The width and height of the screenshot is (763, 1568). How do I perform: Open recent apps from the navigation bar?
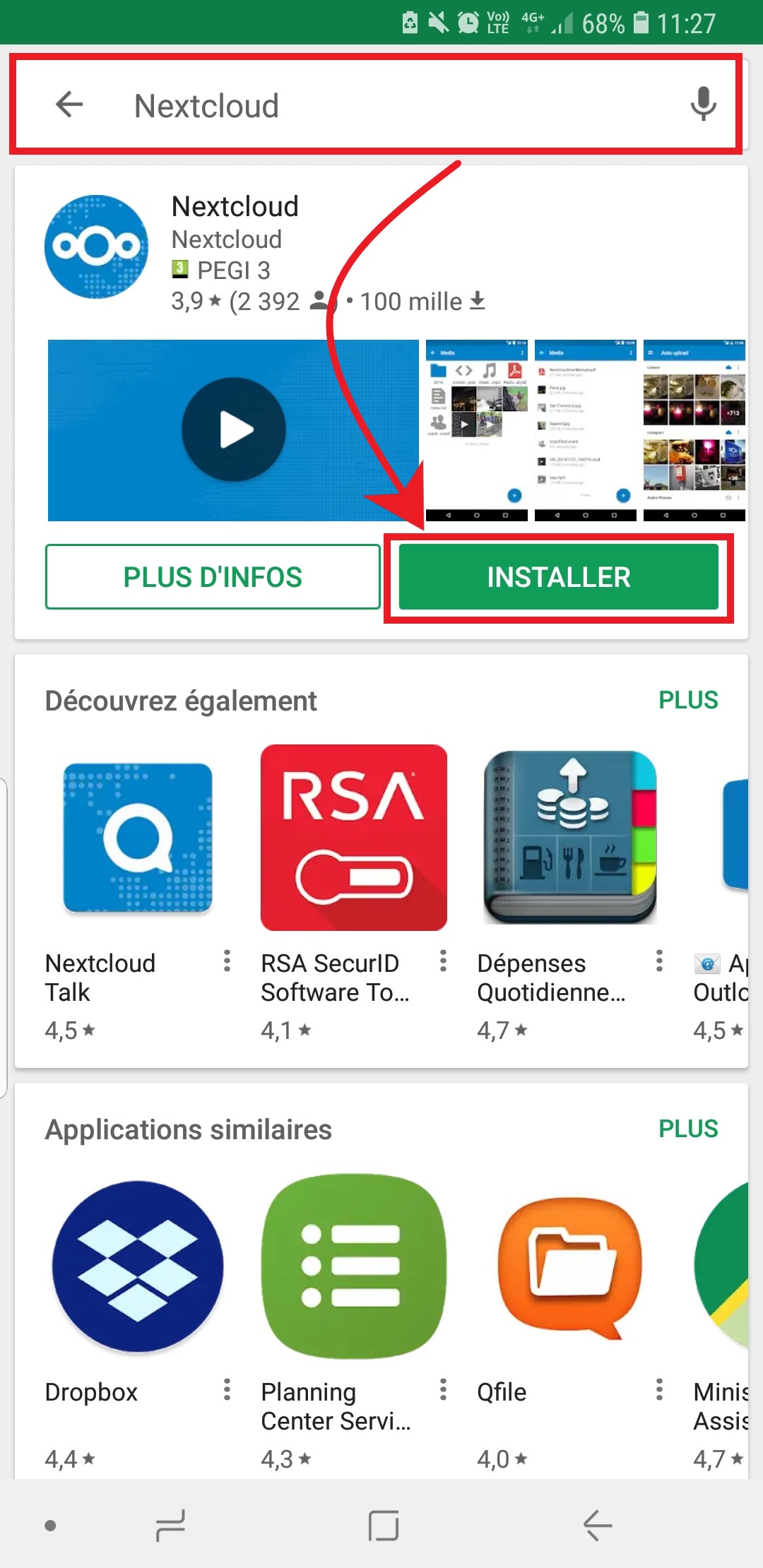coord(171,1526)
